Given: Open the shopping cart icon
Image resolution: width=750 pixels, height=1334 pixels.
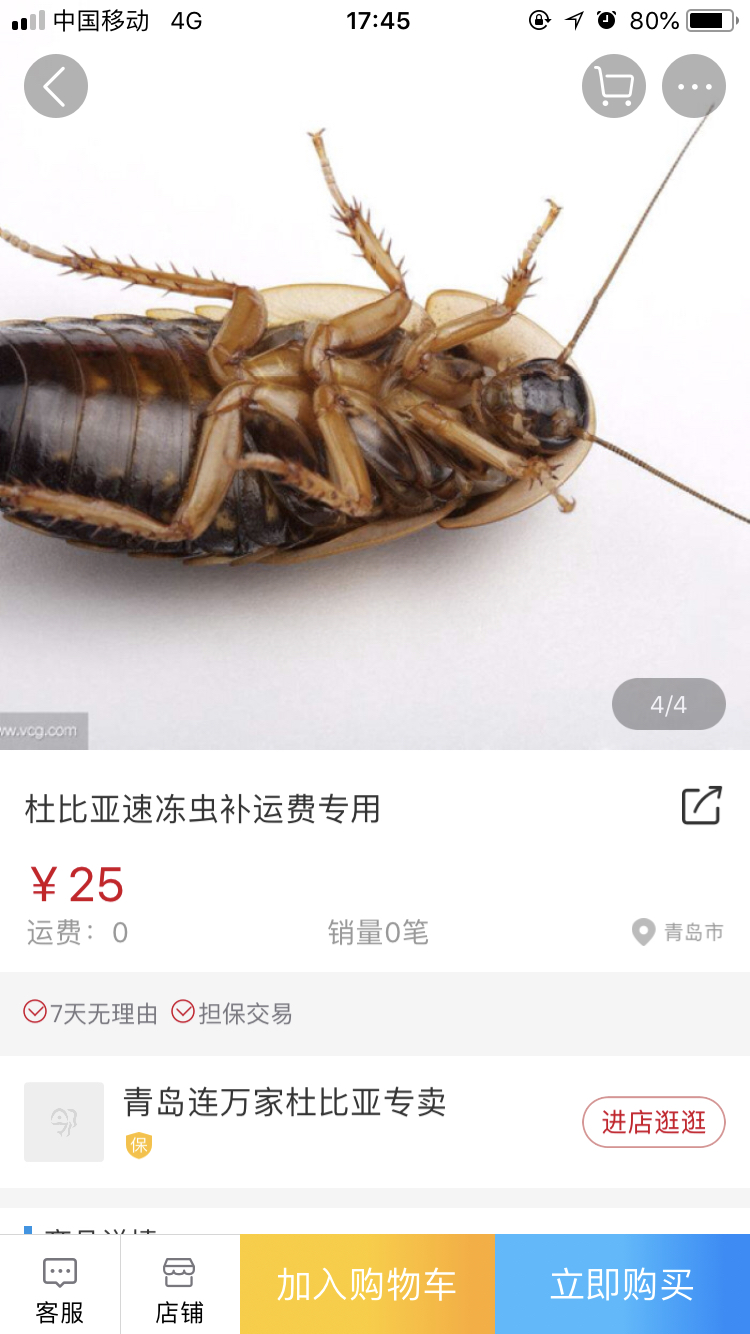Looking at the screenshot, I should pos(614,86).
